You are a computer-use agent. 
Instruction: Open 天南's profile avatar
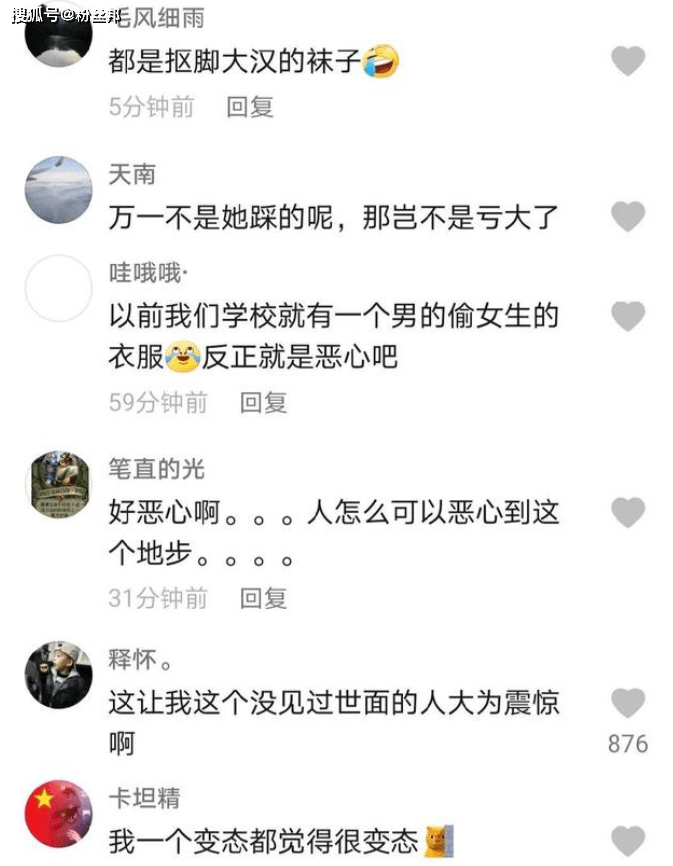pyautogui.click(x=58, y=189)
